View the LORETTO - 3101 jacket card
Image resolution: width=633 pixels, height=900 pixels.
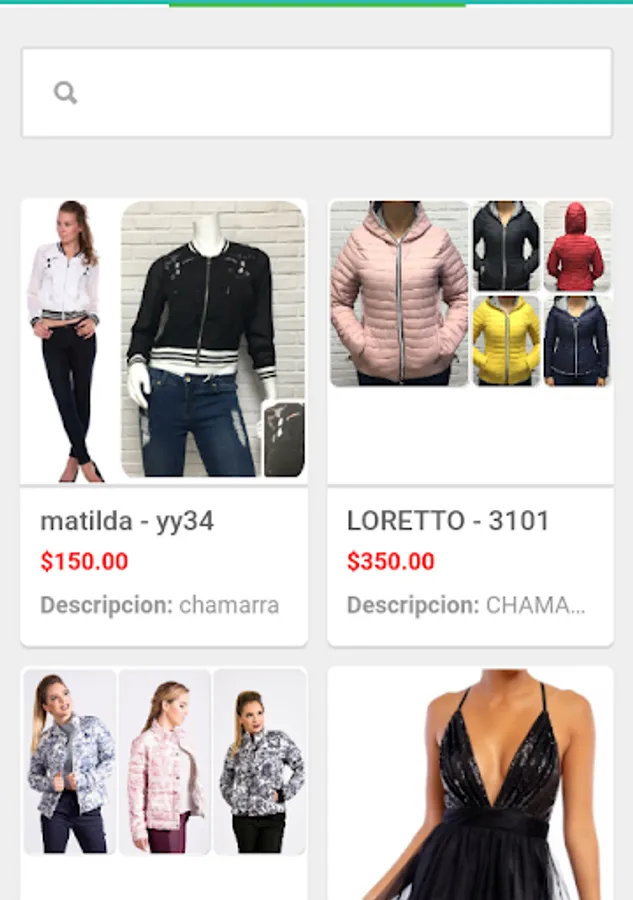[x=470, y=422]
